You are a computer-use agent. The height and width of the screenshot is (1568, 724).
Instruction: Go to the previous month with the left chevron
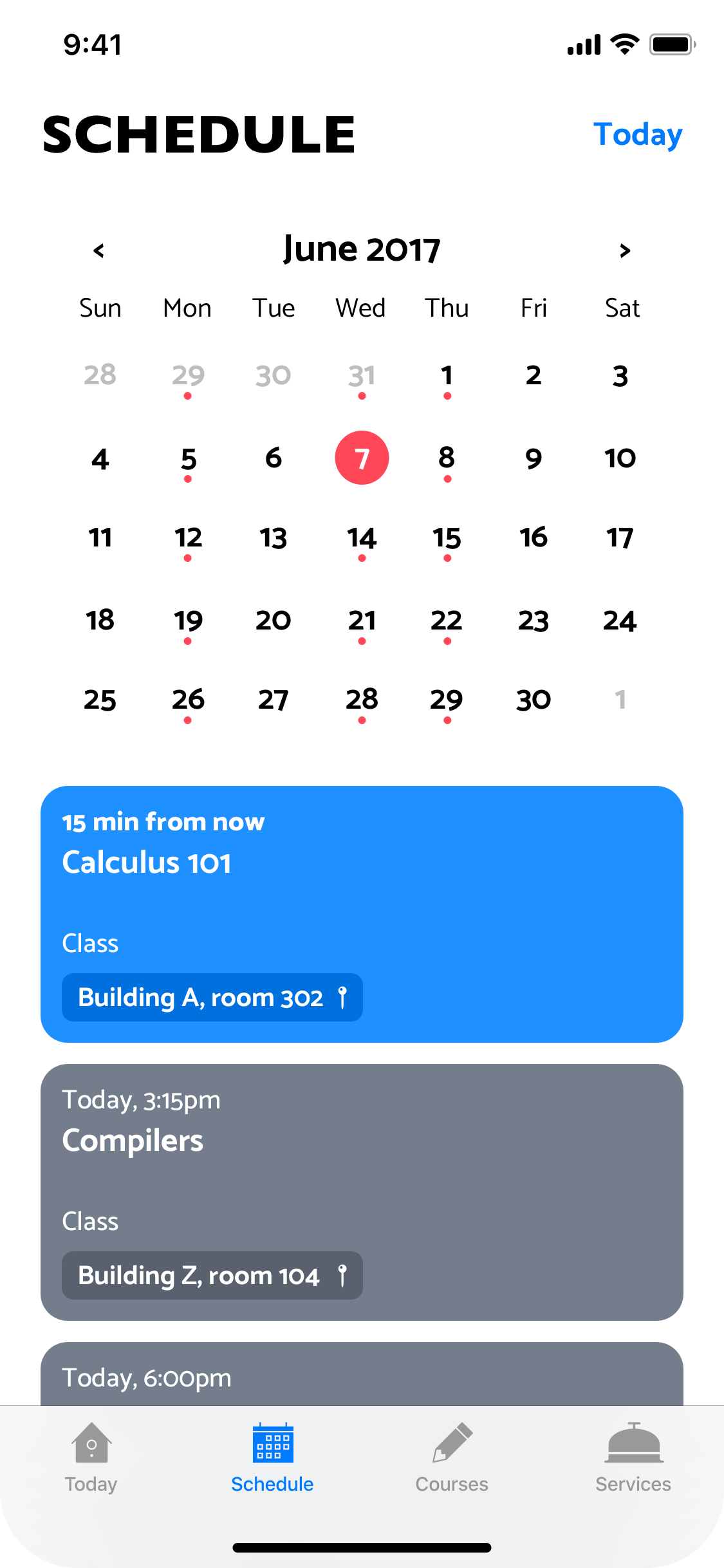99,250
